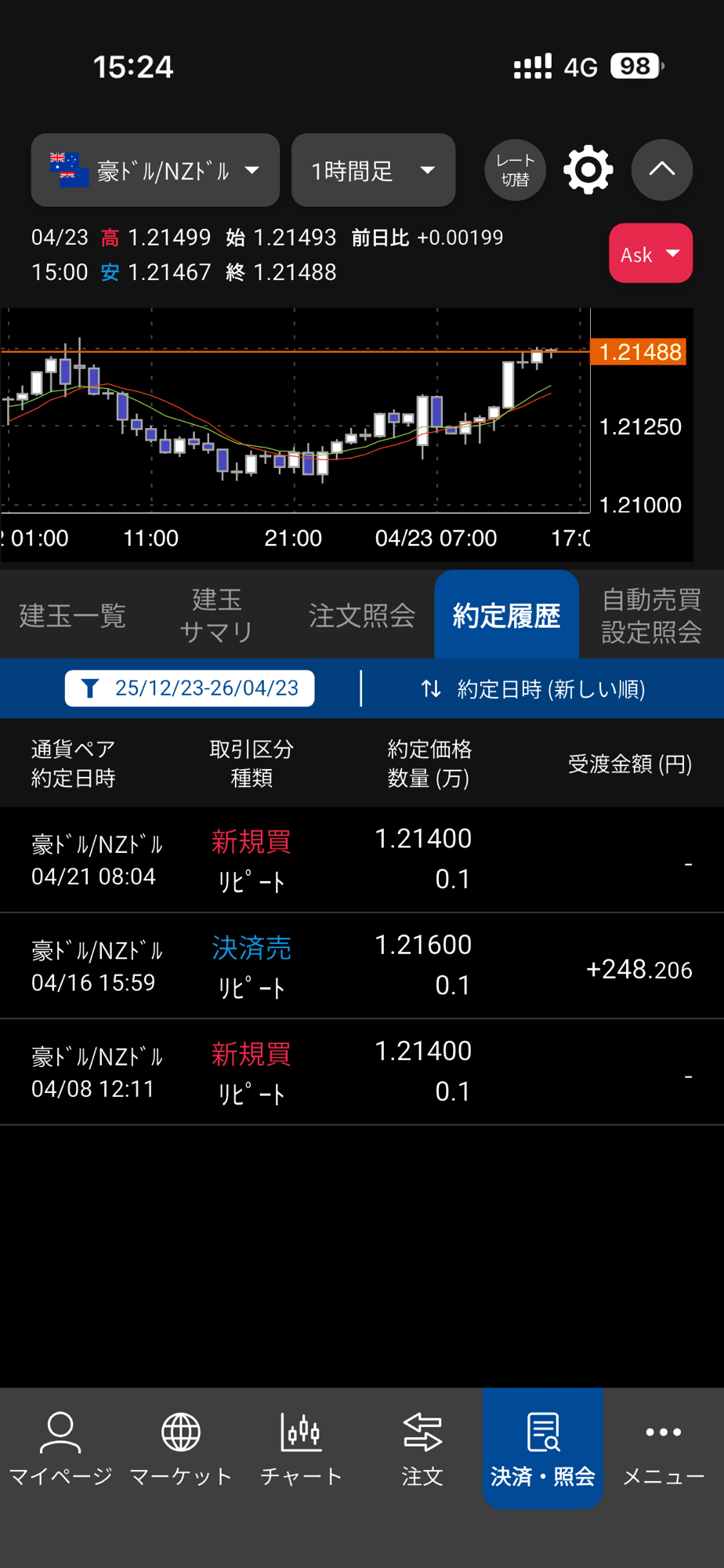Screen dimensions: 724x1568
Task: Switch to the 注文照会 tab
Action: [361, 615]
